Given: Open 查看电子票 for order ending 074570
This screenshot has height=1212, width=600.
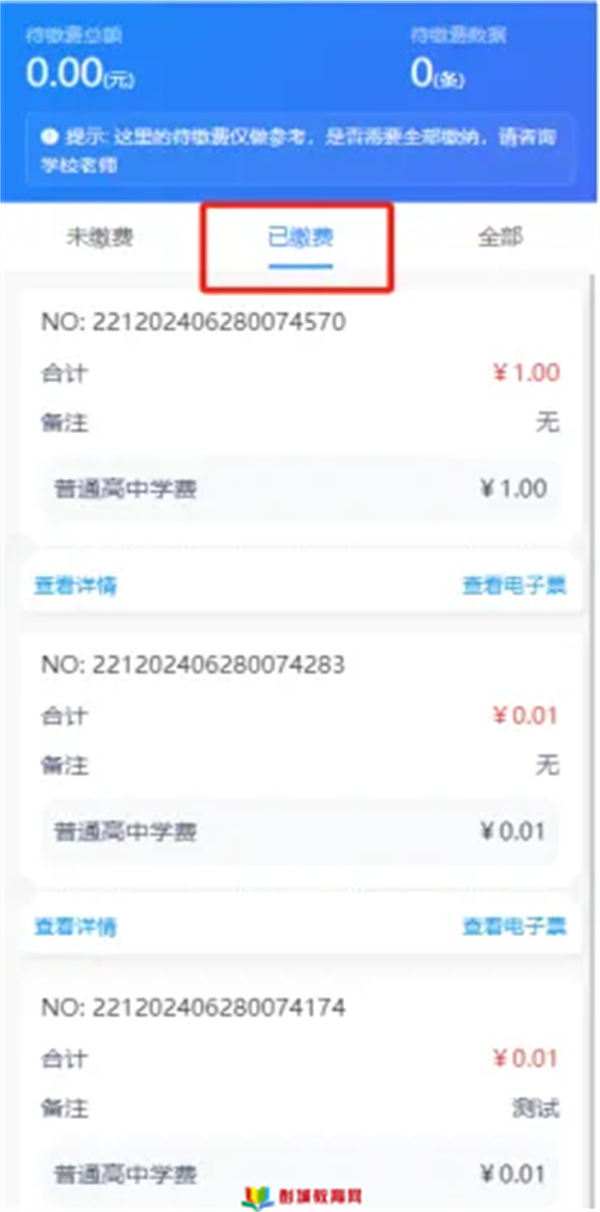Looking at the screenshot, I should coord(514,585).
